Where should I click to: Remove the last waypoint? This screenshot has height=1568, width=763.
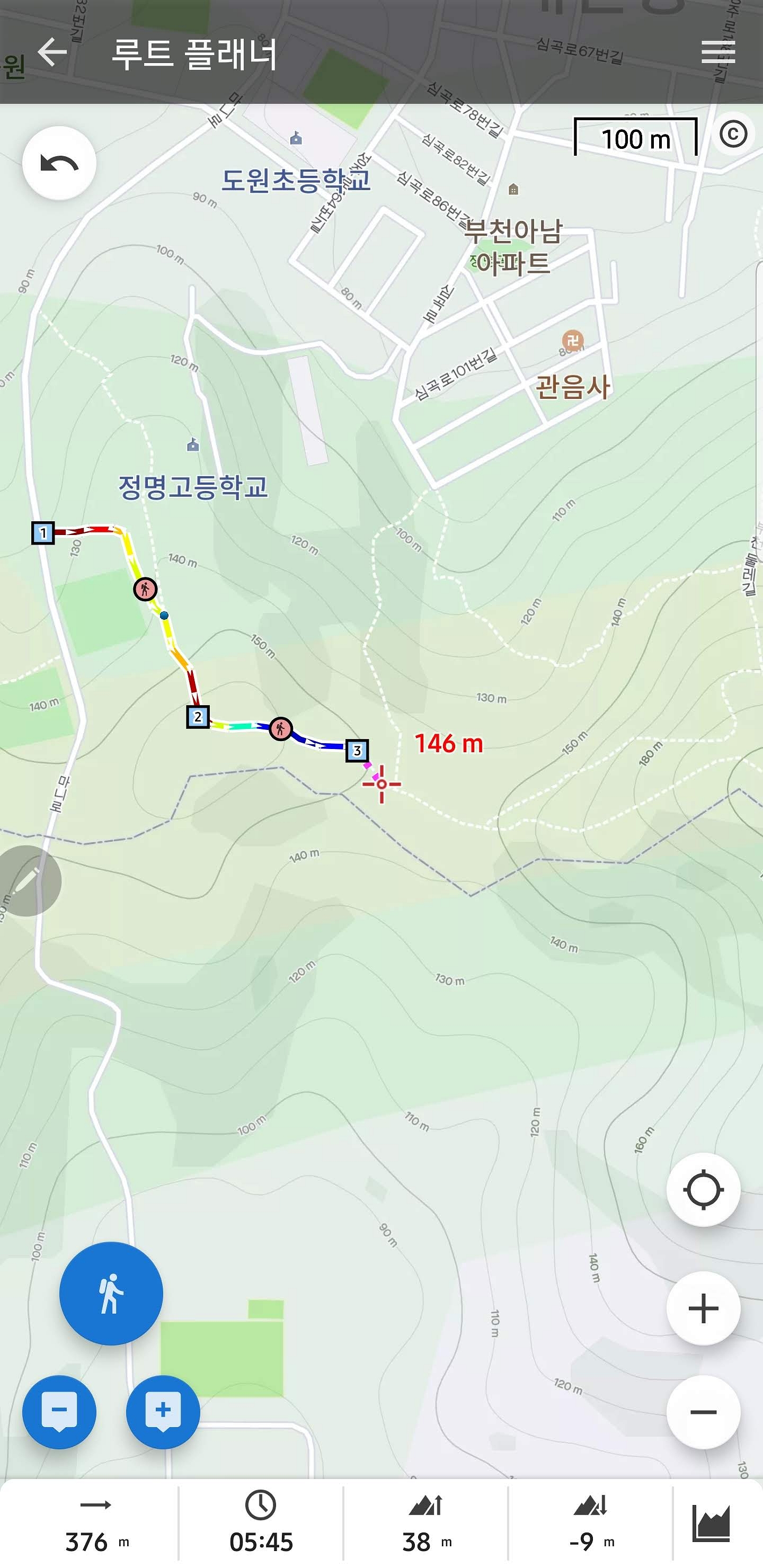[59, 1412]
